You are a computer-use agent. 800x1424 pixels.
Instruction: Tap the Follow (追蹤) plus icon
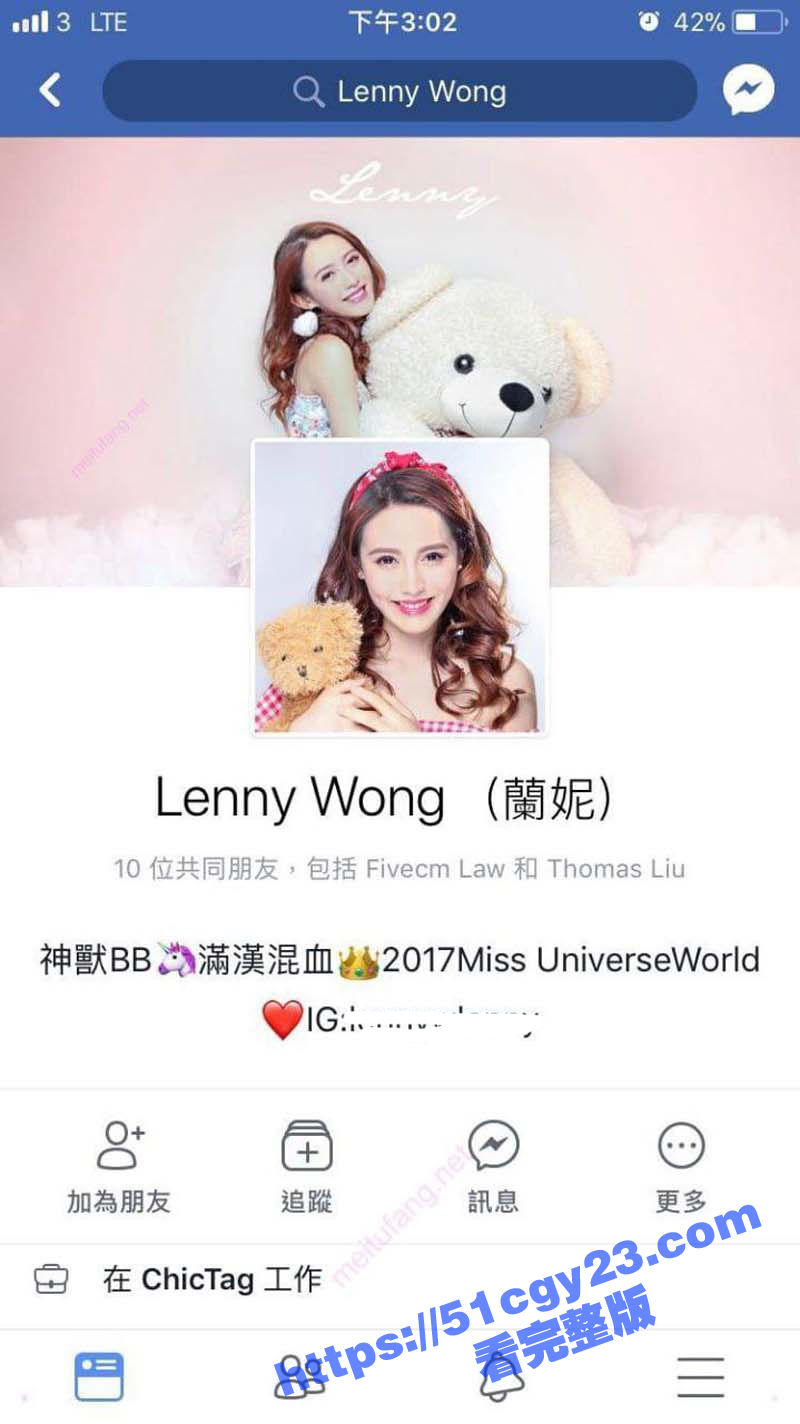[x=307, y=1146]
